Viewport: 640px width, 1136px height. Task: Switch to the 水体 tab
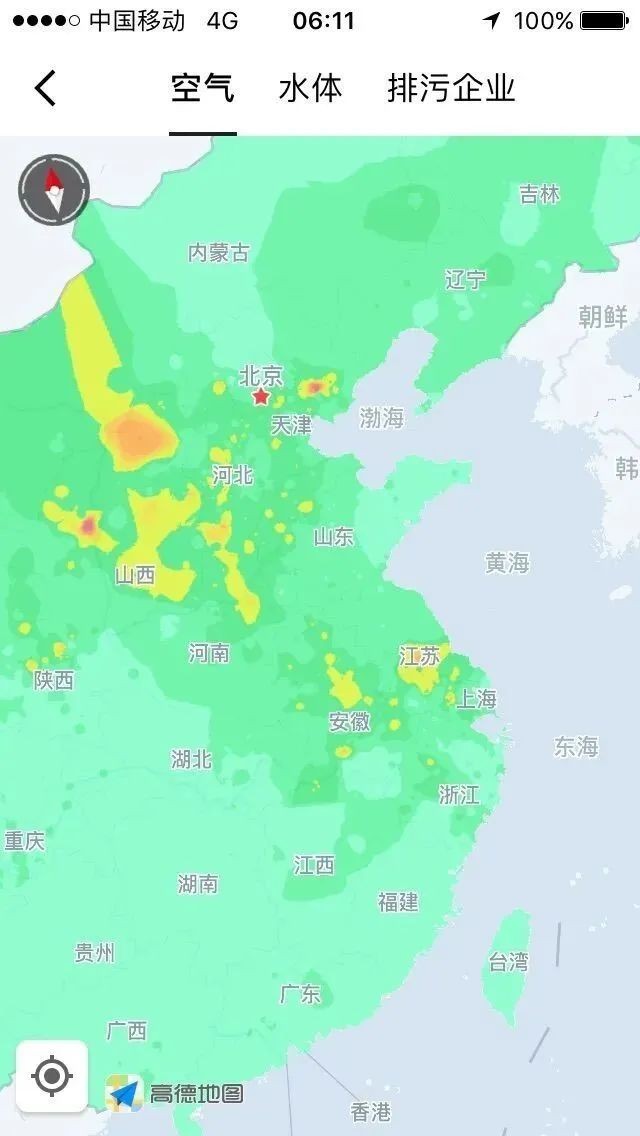[310, 88]
